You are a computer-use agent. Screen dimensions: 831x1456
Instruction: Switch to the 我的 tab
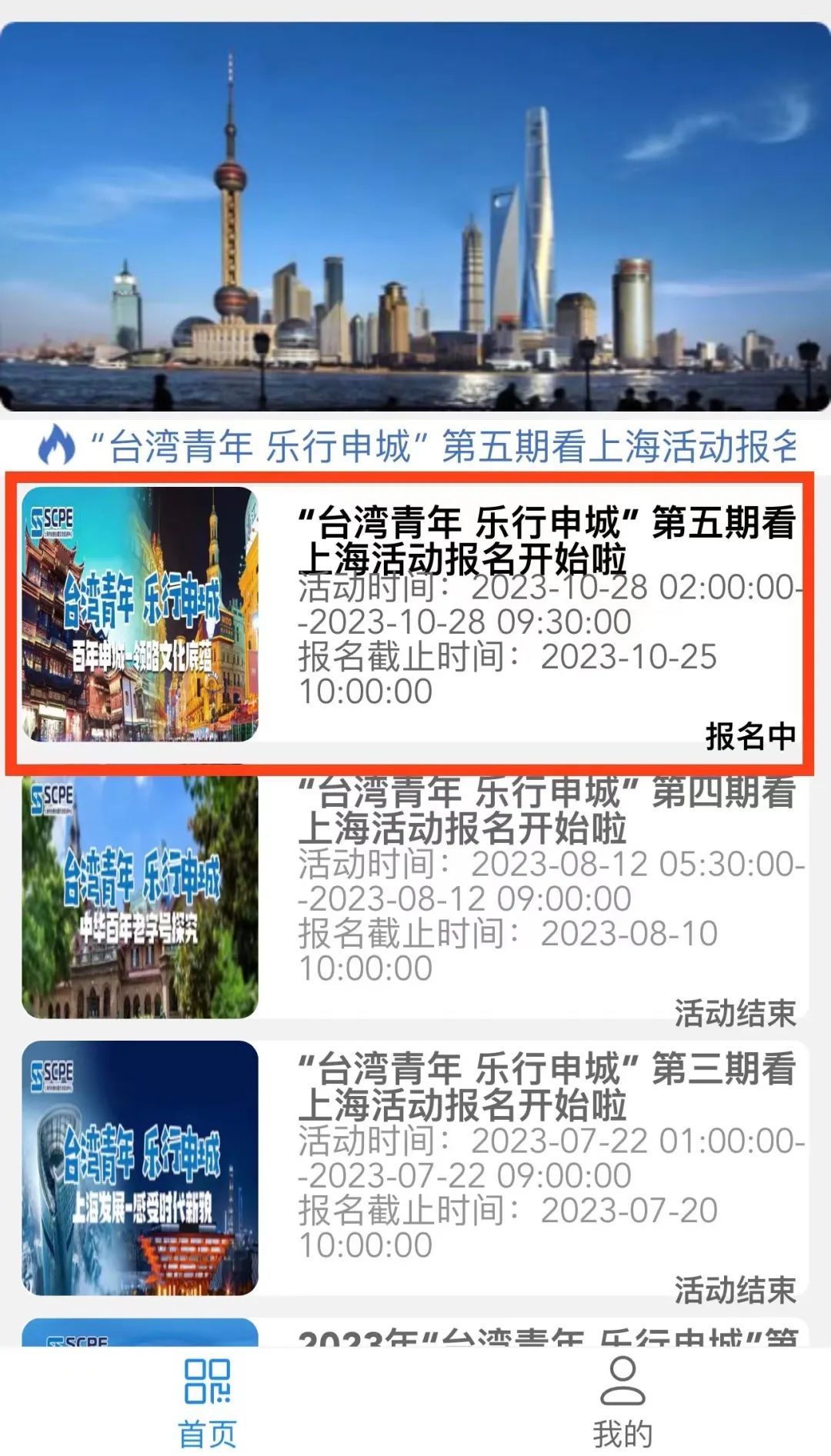(622, 1403)
